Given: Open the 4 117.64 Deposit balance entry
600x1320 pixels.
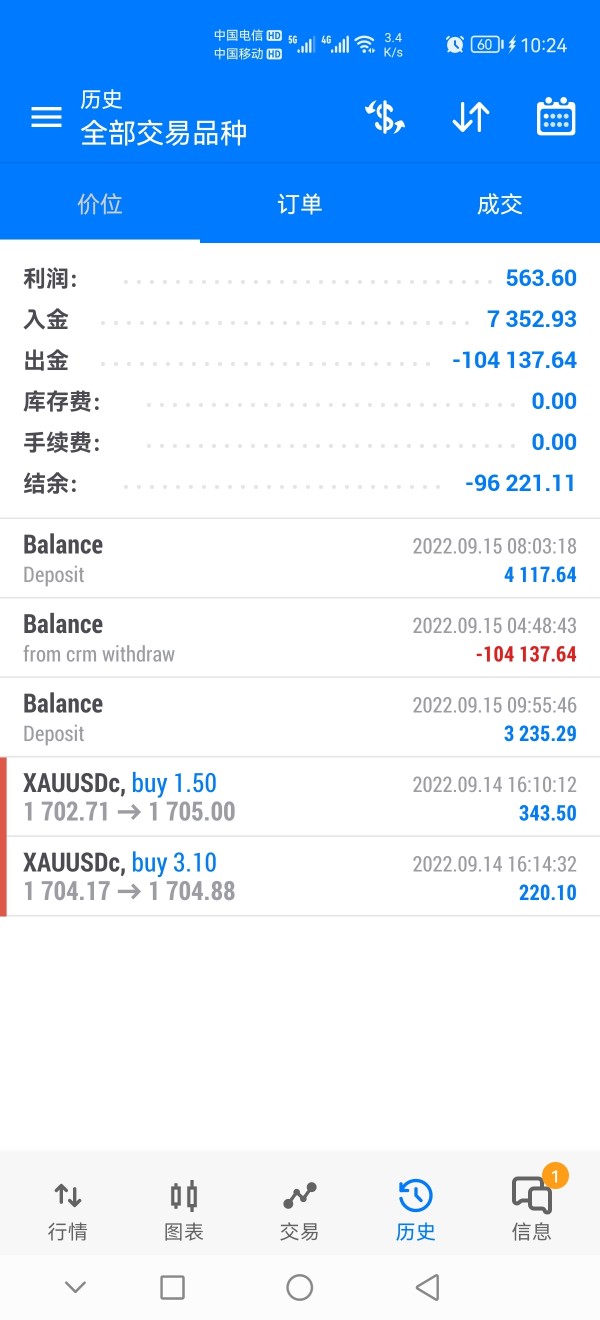Looking at the screenshot, I should pos(300,558).
